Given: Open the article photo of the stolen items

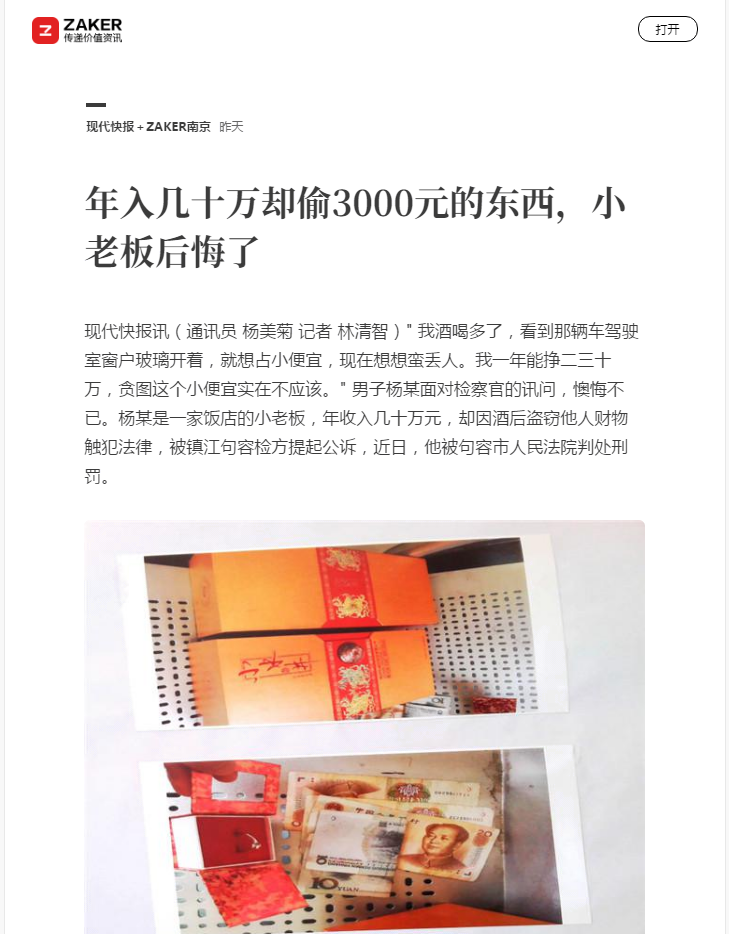Looking at the screenshot, I should [364, 727].
